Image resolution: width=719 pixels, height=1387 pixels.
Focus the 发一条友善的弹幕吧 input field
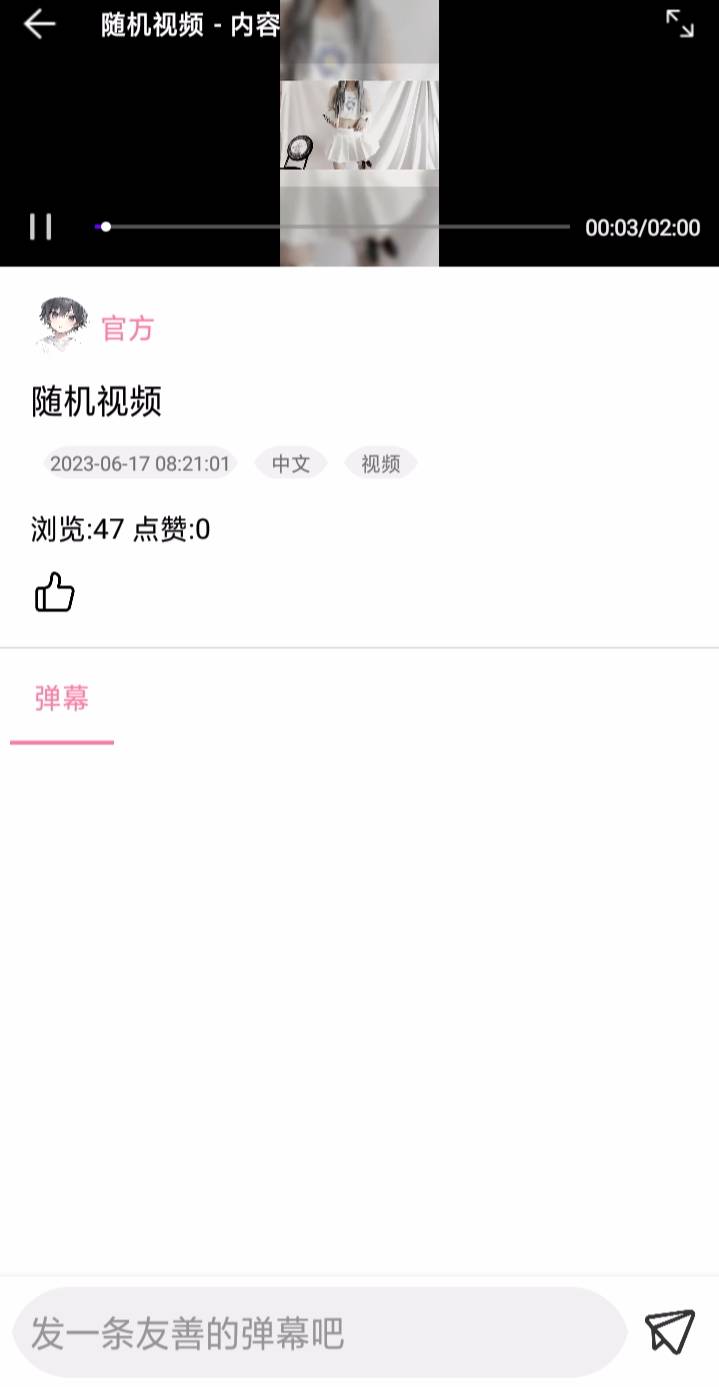click(x=320, y=1333)
